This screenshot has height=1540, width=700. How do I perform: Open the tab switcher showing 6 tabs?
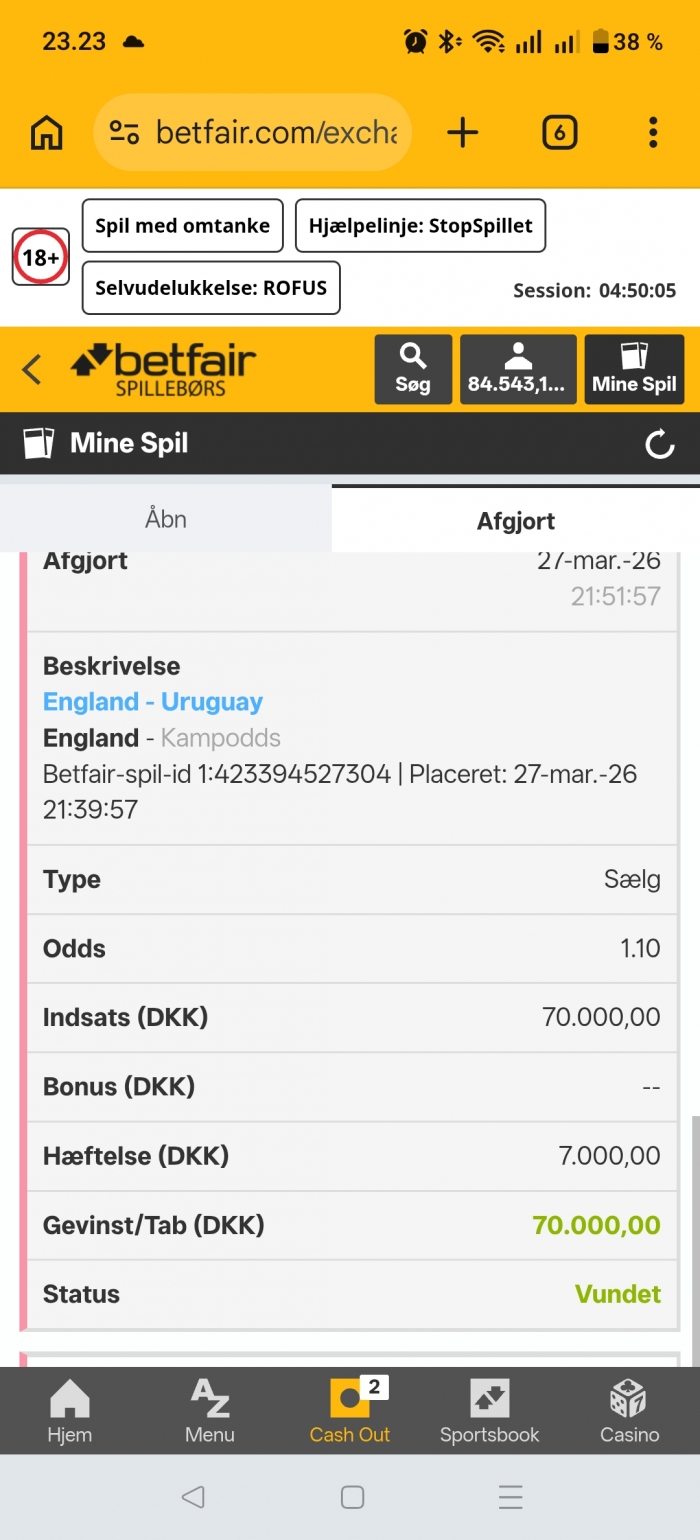click(559, 132)
